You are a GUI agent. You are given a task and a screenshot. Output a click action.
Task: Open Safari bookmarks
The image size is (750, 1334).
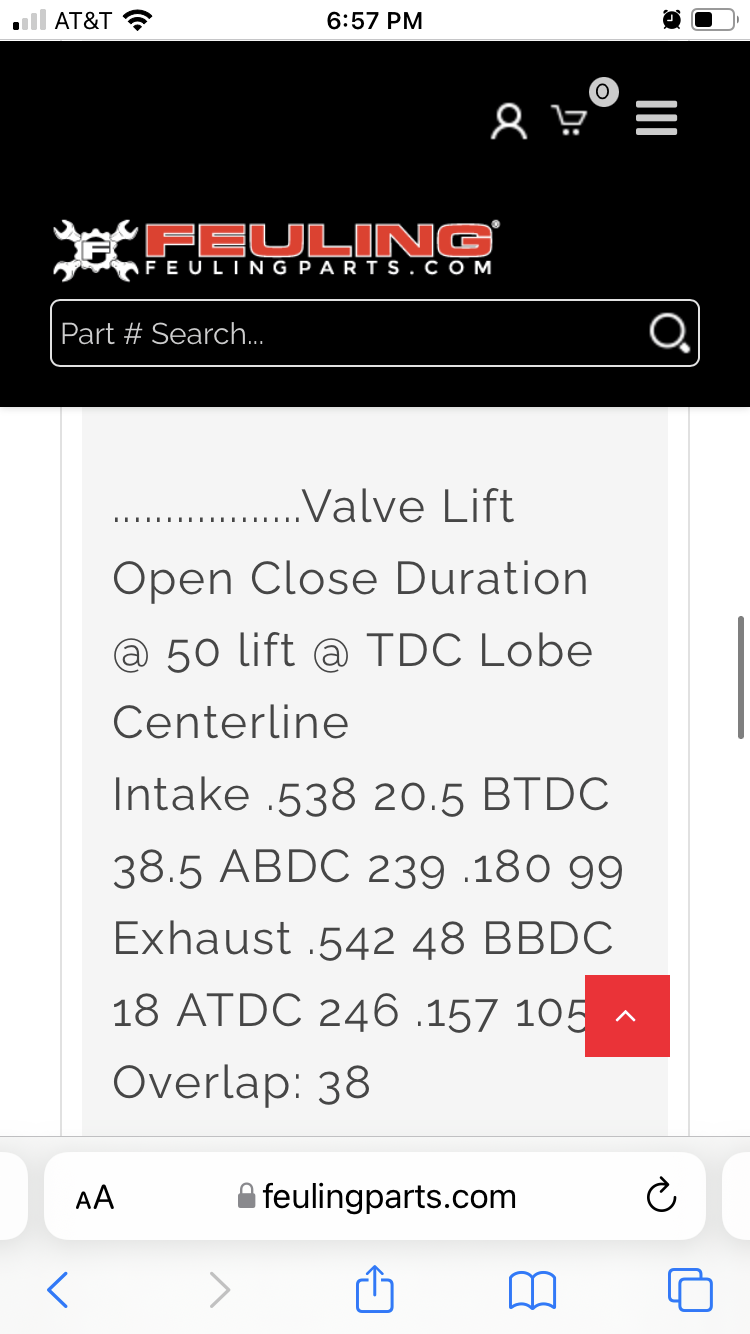point(532,1290)
